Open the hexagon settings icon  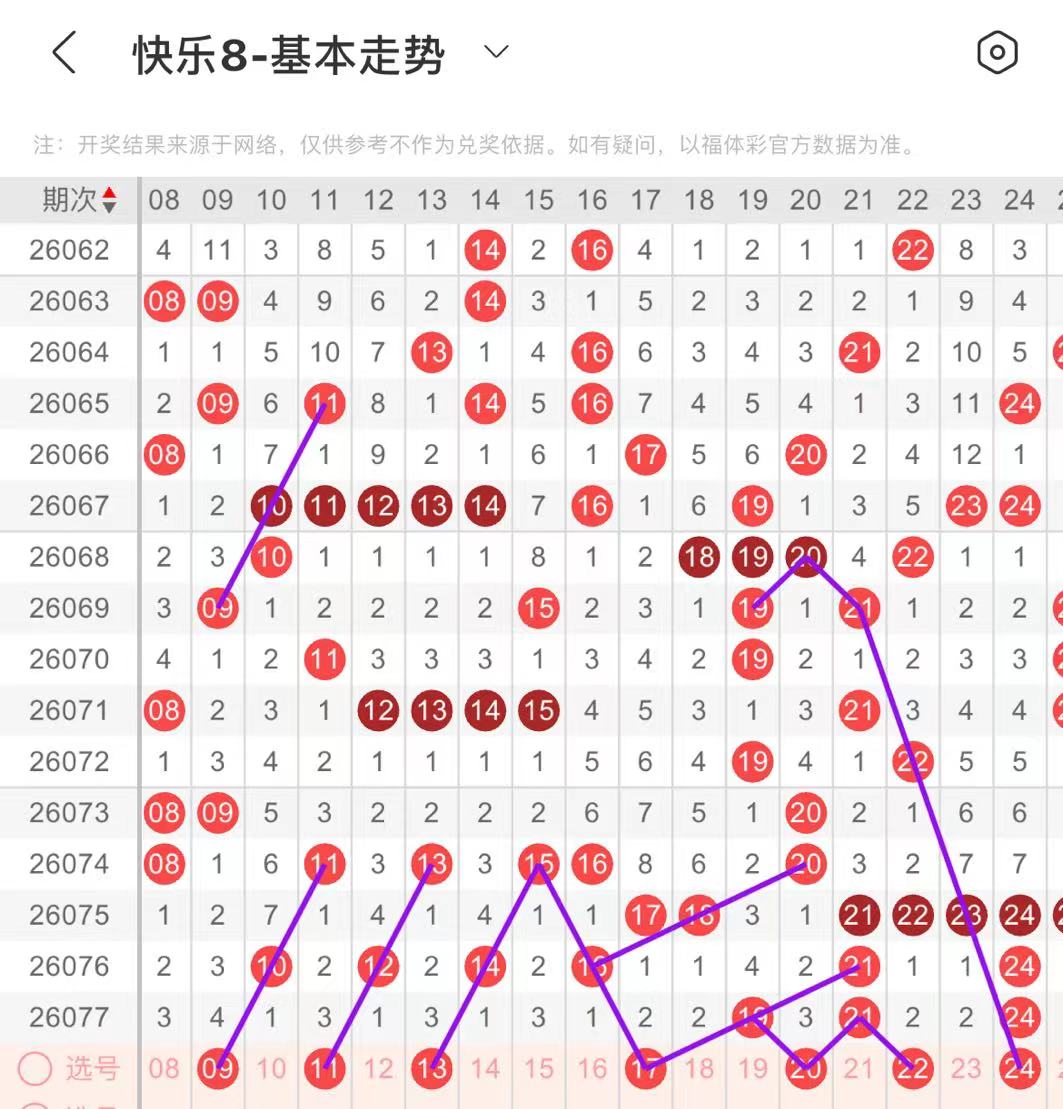point(996,53)
